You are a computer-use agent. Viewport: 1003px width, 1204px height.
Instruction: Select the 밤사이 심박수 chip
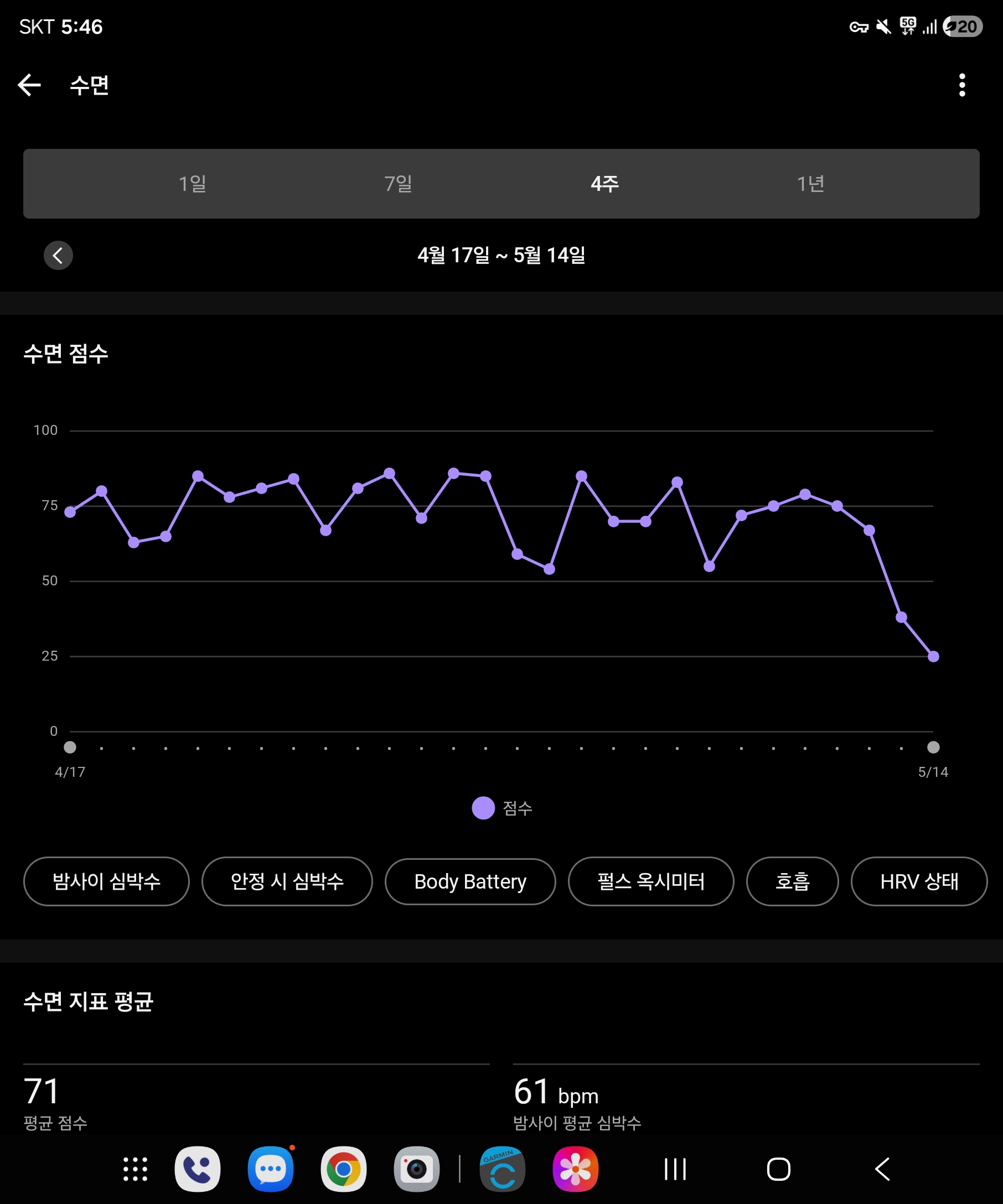[106, 881]
